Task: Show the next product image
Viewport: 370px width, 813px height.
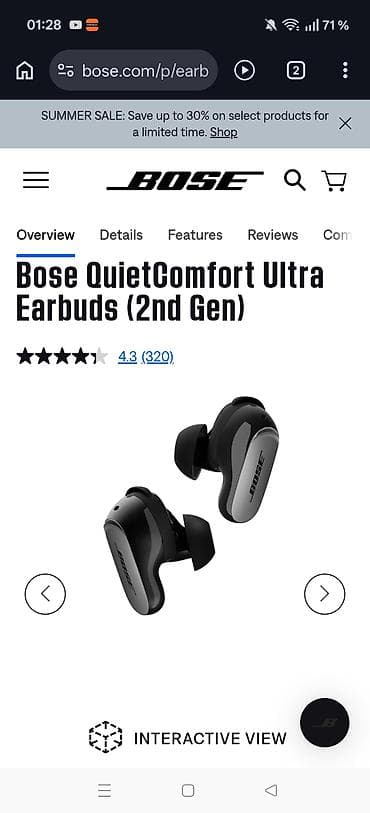Action: [x=324, y=594]
